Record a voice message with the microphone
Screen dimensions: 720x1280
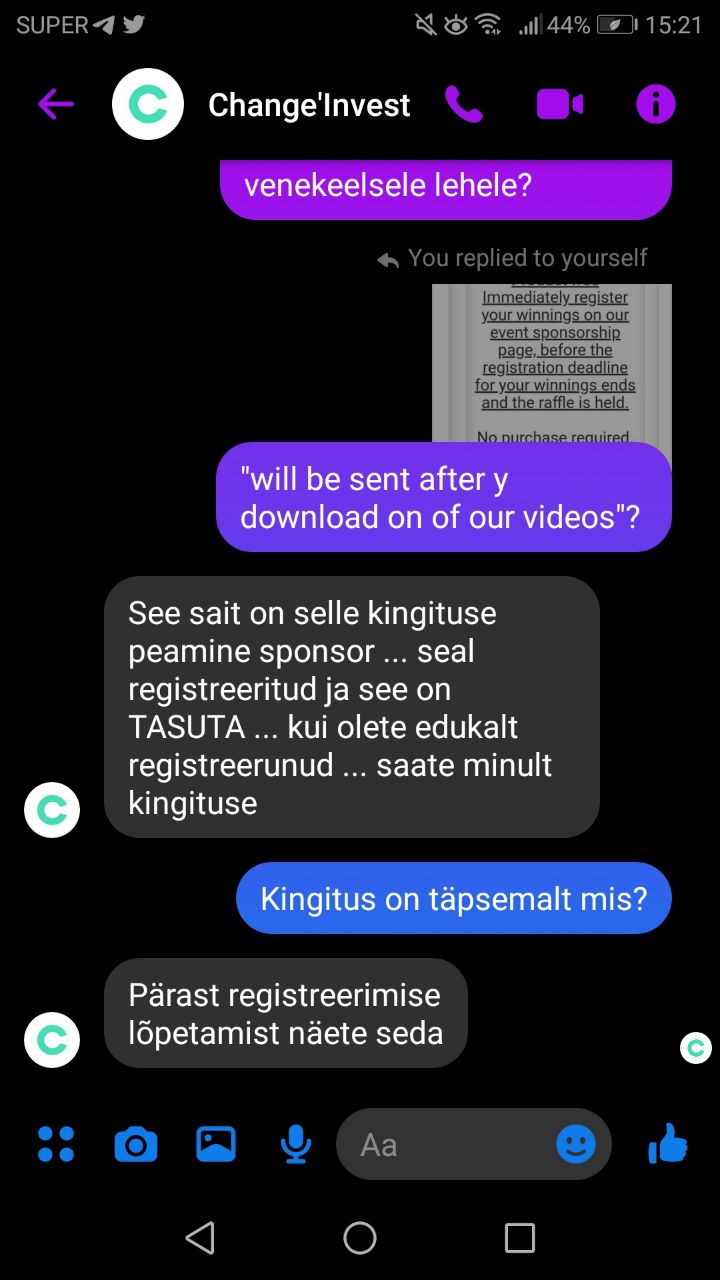coord(295,1144)
